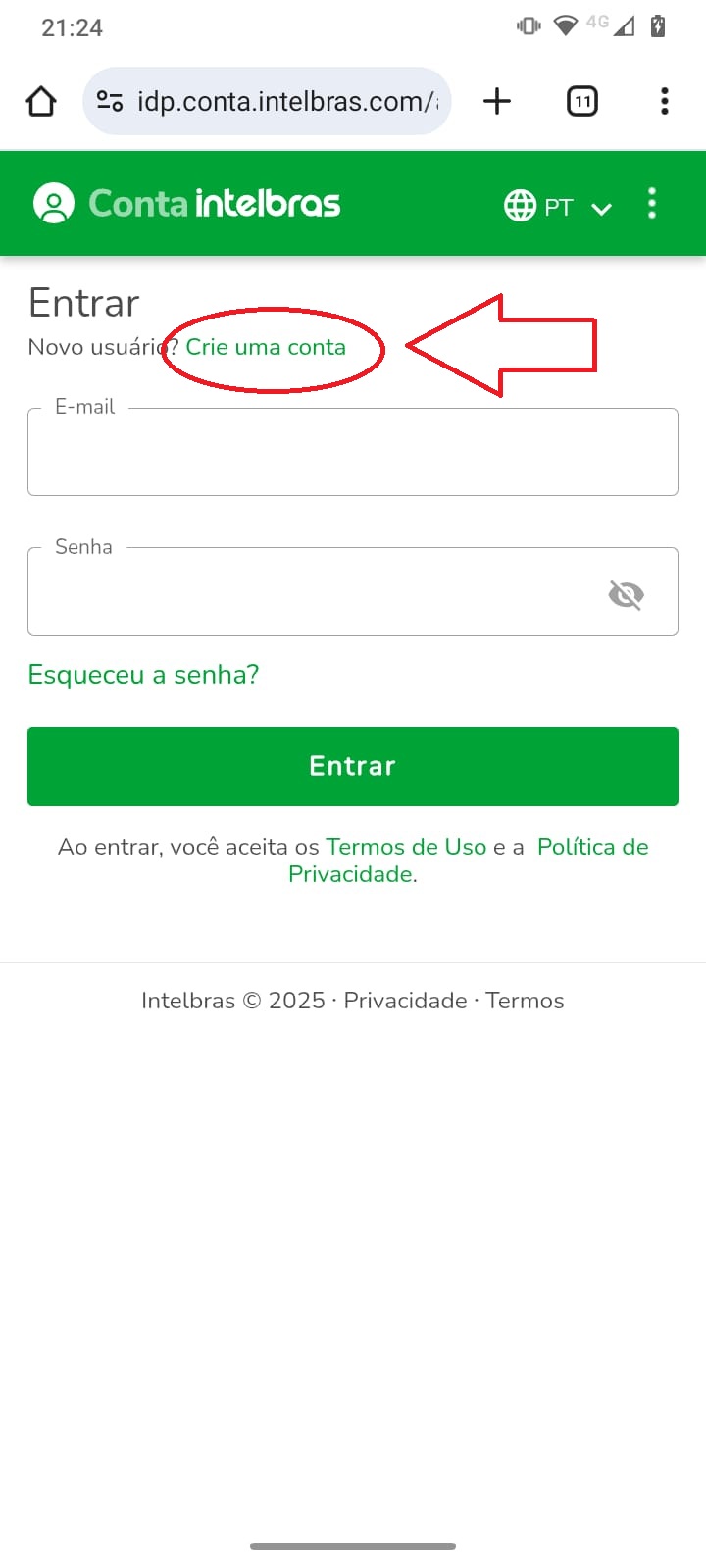
Task: Open the browser's three-dot menu
Action: [x=665, y=101]
